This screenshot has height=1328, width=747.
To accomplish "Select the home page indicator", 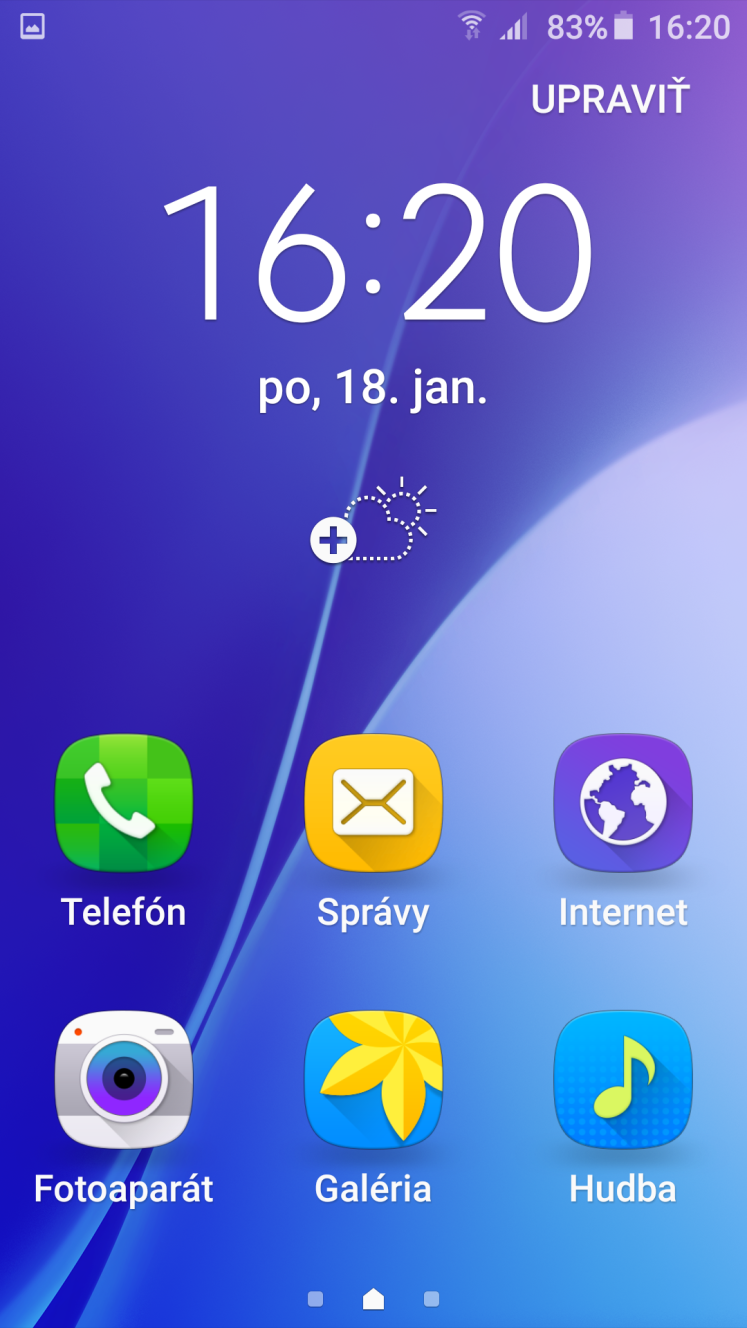I will pos(373,1298).
